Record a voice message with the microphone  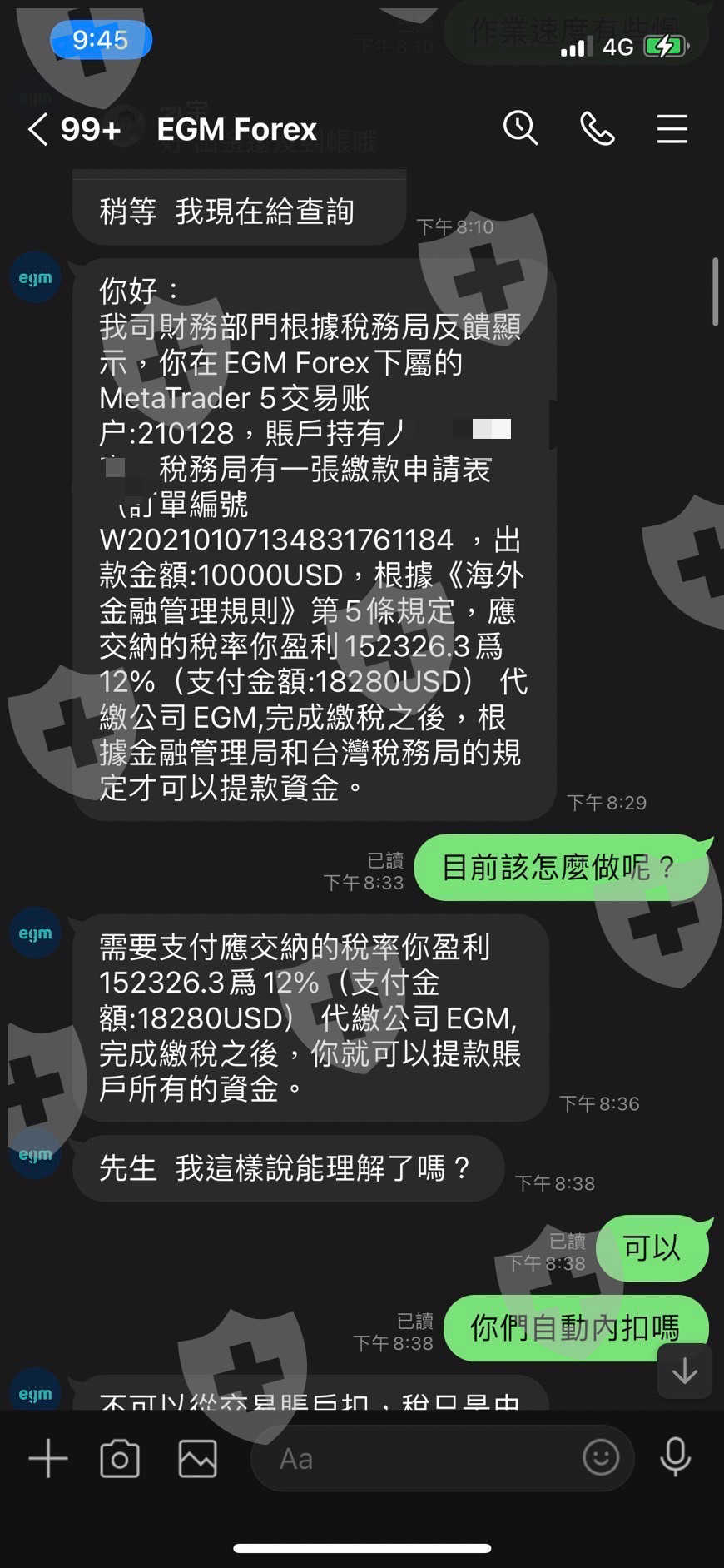tap(675, 1457)
